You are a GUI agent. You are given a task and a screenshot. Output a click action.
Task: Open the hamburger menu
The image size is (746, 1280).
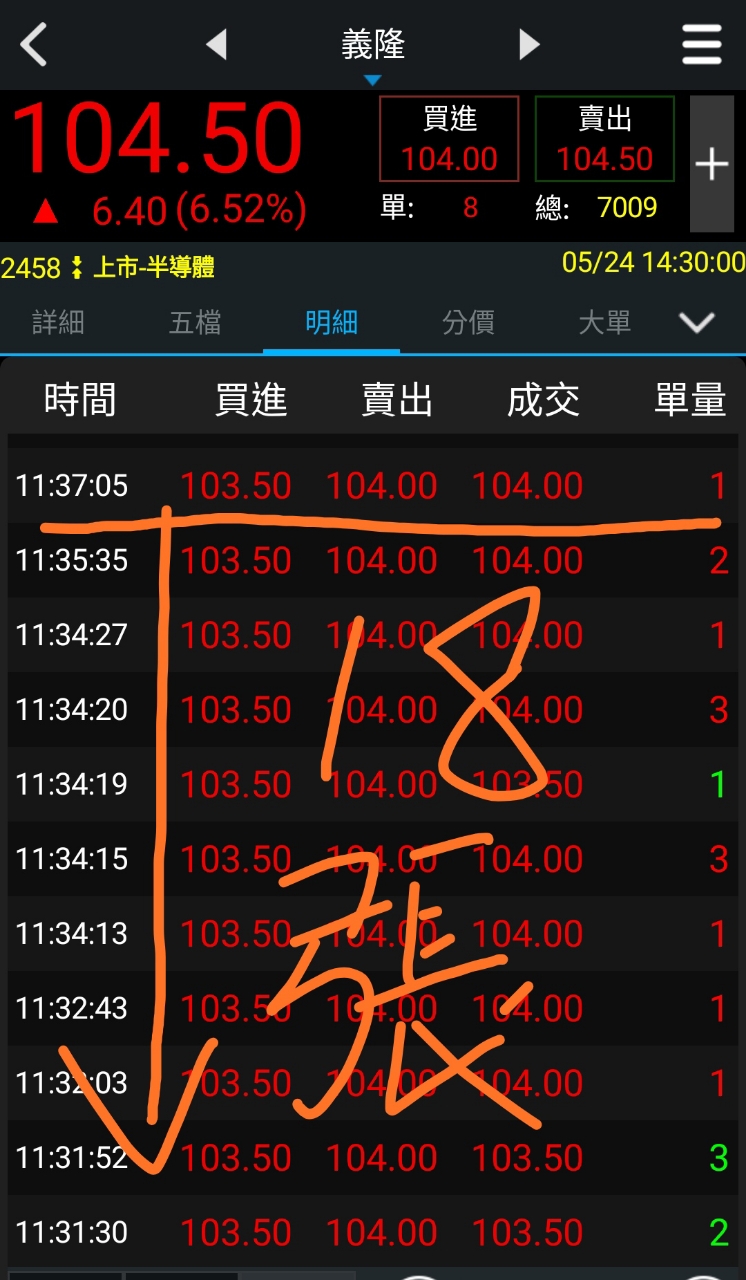701,45
